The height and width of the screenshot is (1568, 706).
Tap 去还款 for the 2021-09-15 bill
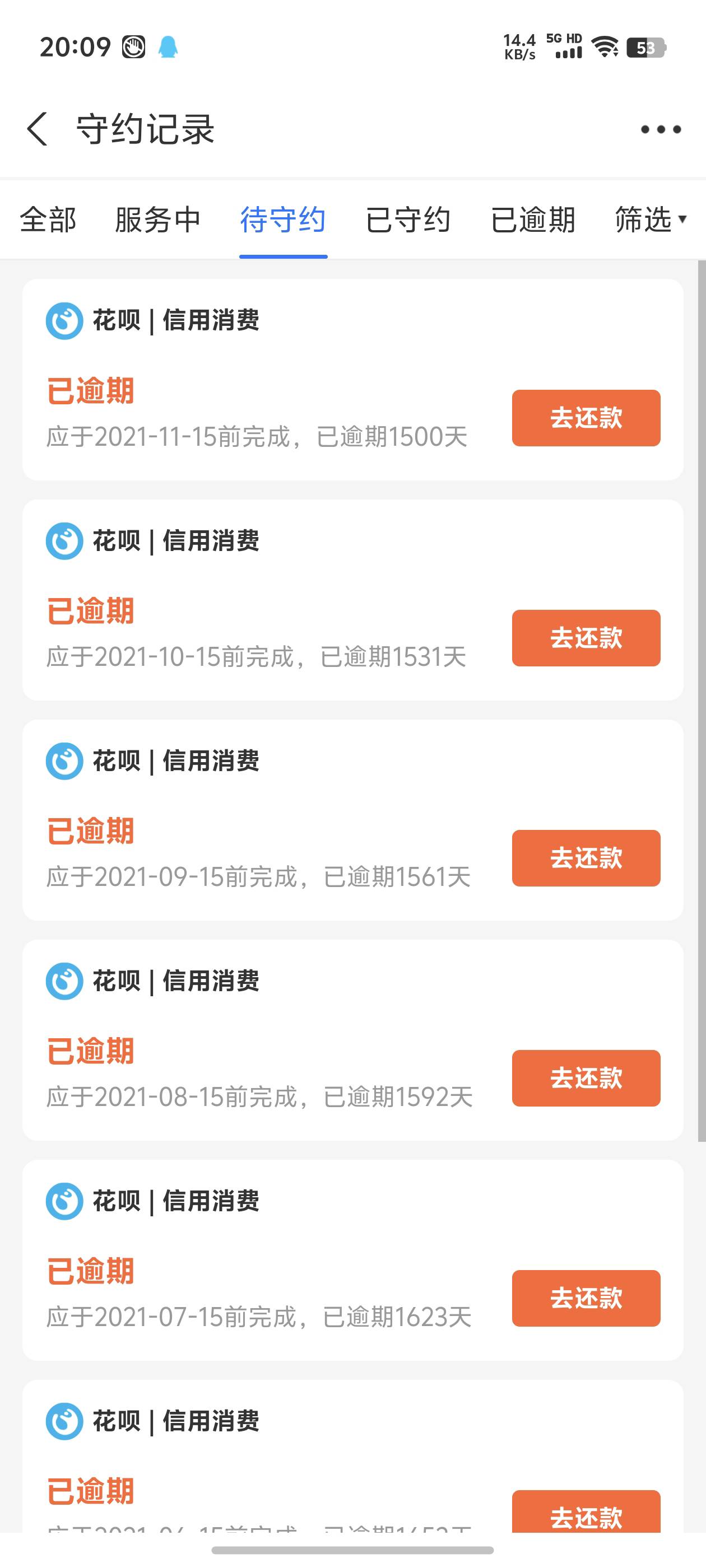pyautogui.click(x=586, y=858)
